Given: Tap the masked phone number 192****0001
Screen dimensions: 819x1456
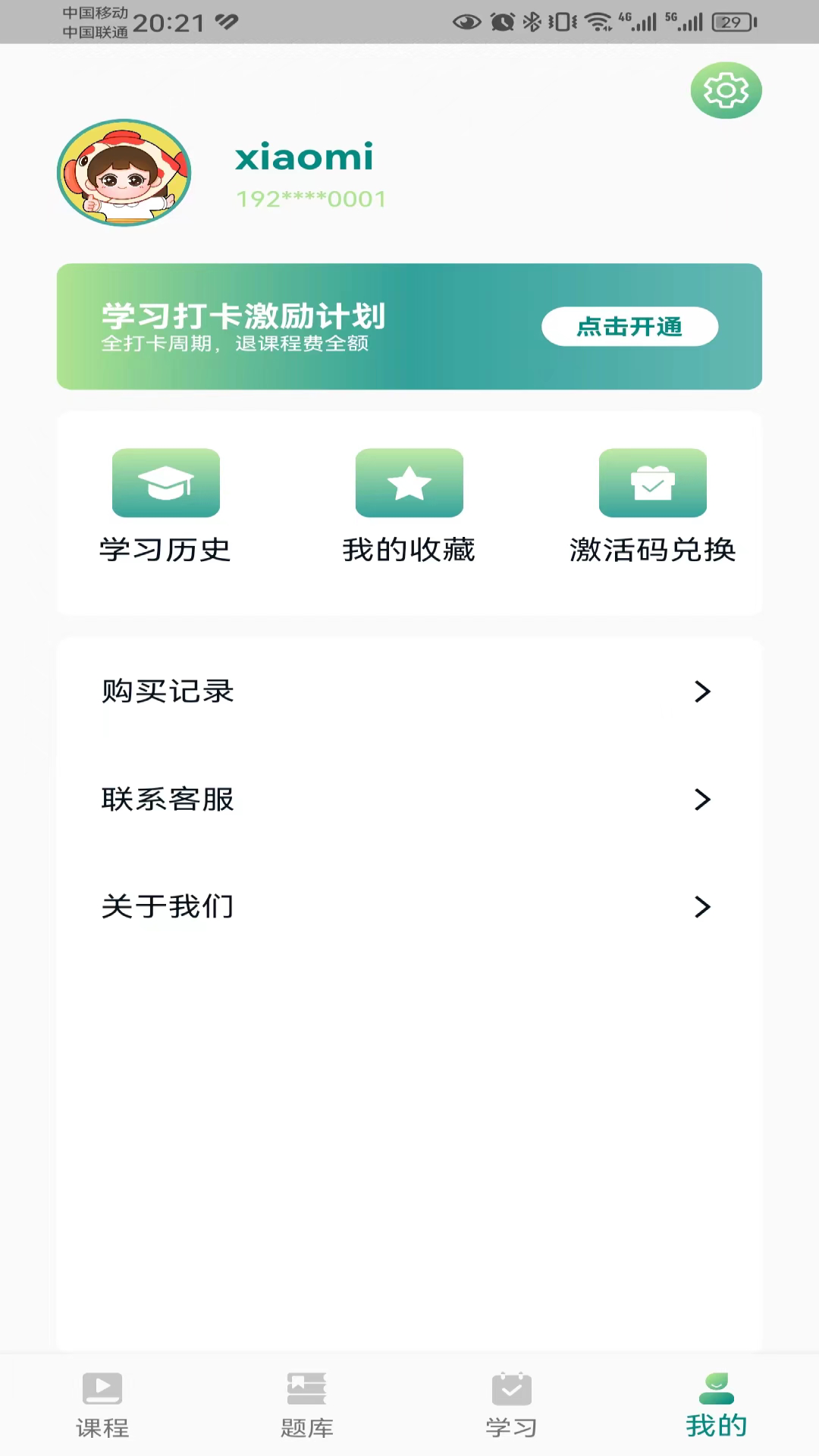Looking at the screenshot, I should tap(309, 199).
